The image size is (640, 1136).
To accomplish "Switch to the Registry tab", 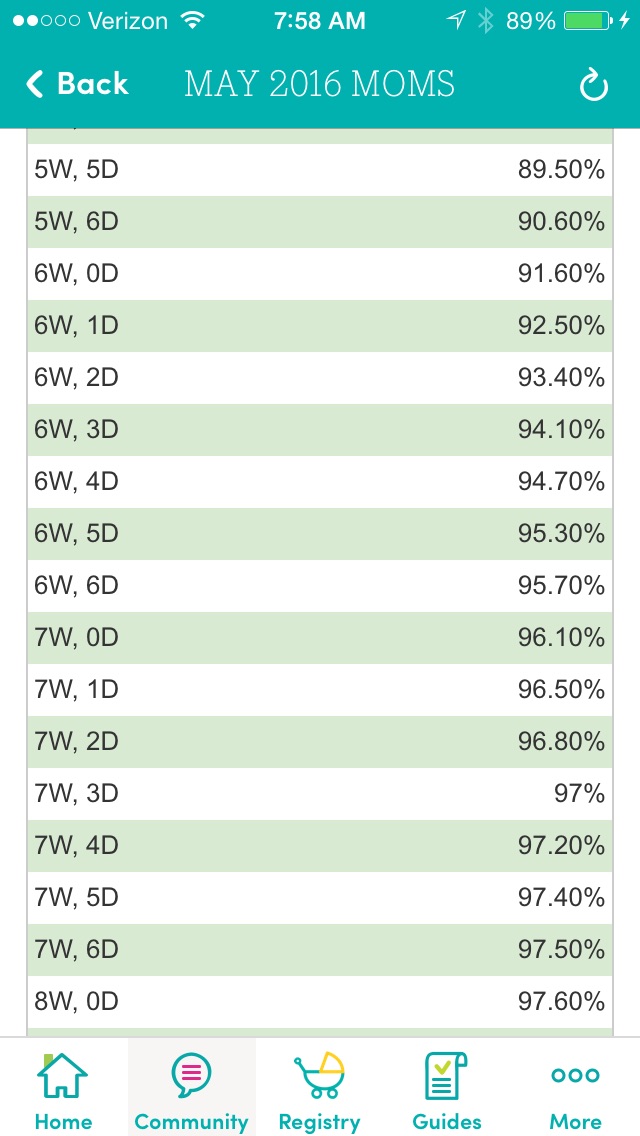I will (x=319, y=1090).
